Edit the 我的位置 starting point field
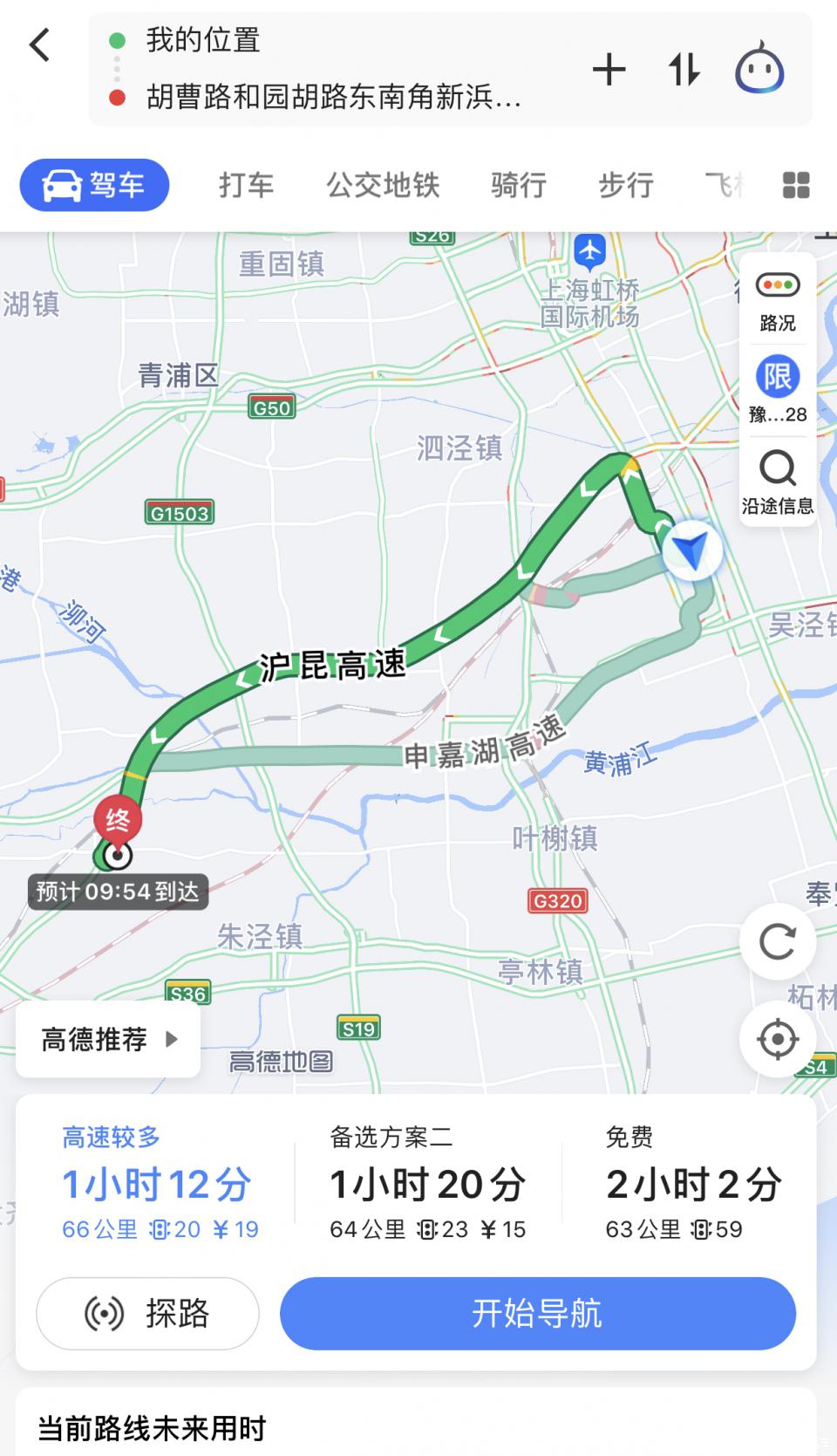Image resolution: width=837 pixels, height=1456 pixels. pyautogui.click(x=331, y=40)
